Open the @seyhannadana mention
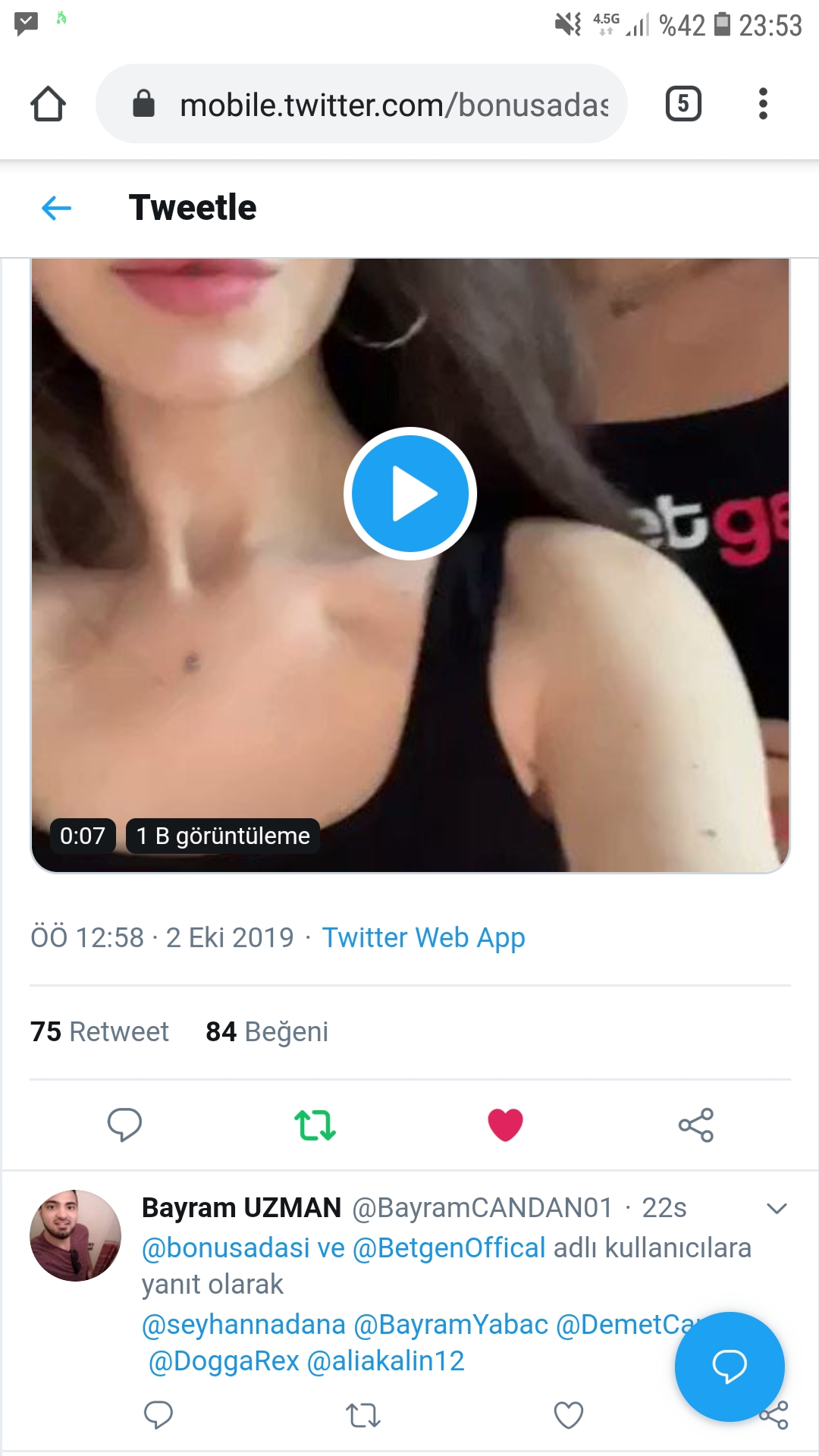The image size is (819, 1456). pos(243,1325)
